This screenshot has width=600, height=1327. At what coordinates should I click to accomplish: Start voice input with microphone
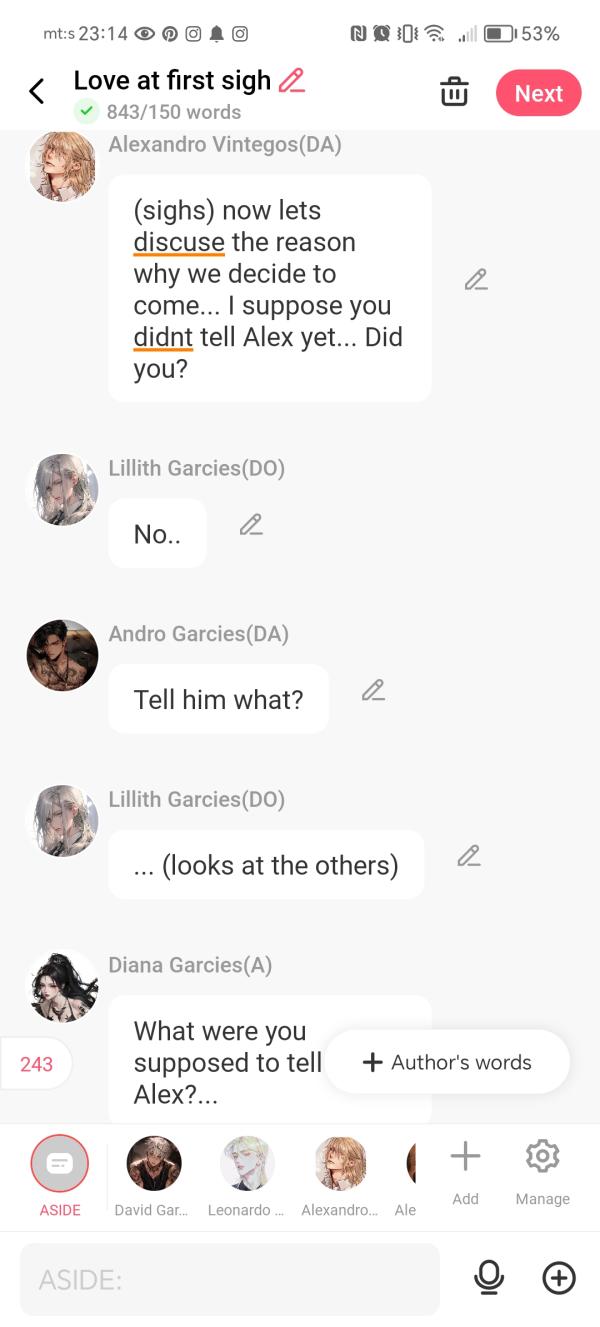tap(489, 1277)
